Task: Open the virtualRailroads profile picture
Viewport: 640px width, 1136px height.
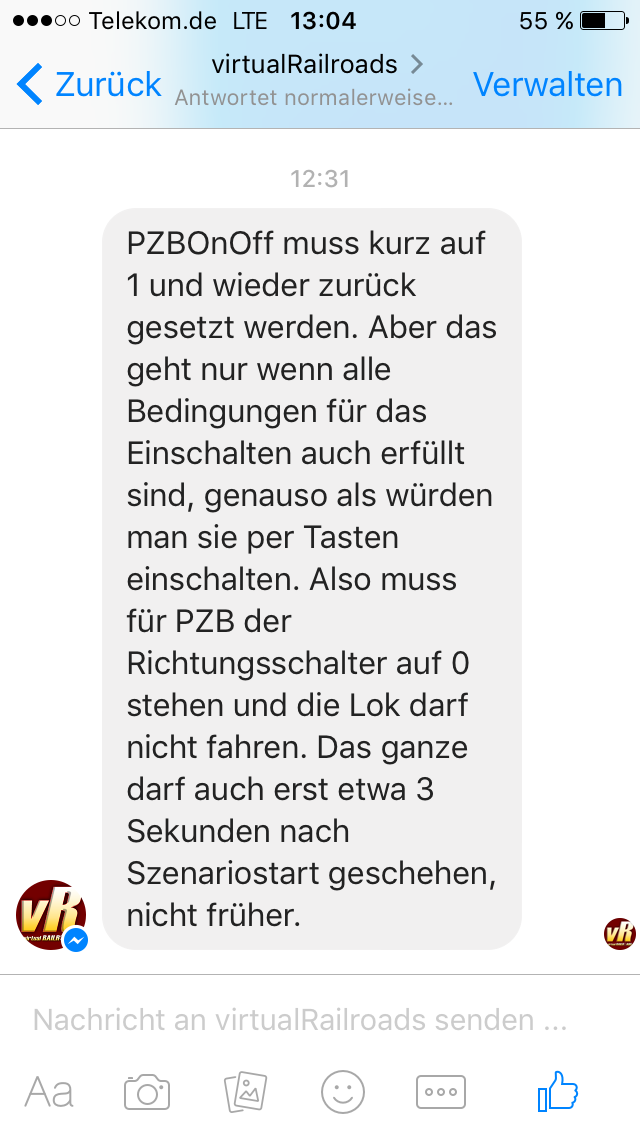Action: 51,915
